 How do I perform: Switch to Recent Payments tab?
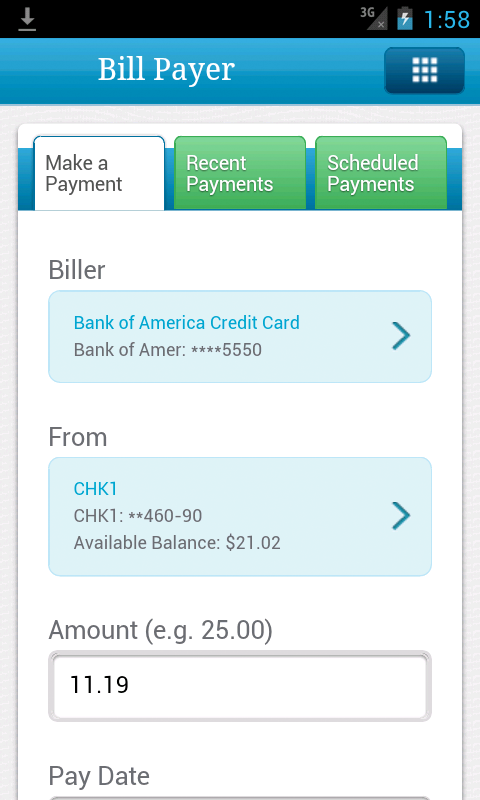pos(240,173)
